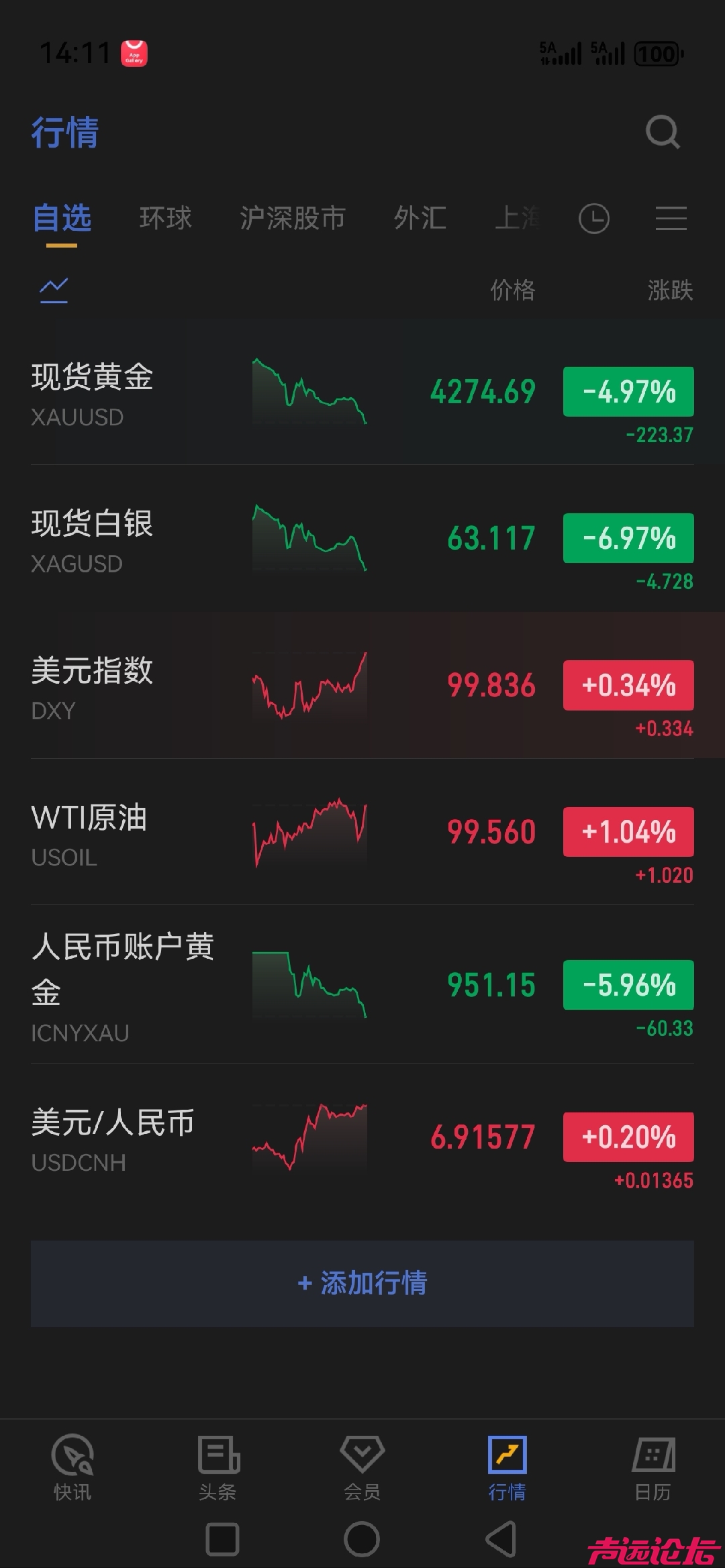Switch to the 沪深股市 tab
The width and height of the screenshot is (725, 1568).
coord(292,218)
